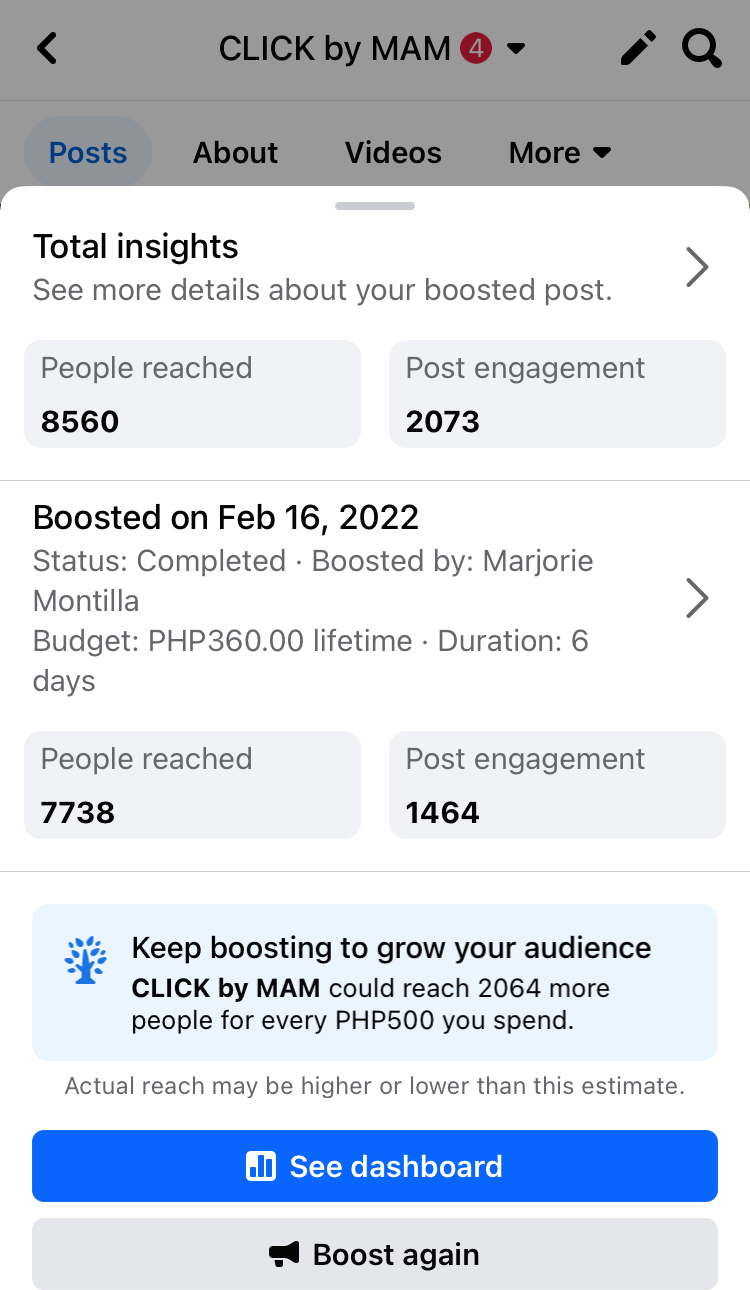Switch to the Posts tab
Viewport: 750px width, 1290px height.
point(88,153)
